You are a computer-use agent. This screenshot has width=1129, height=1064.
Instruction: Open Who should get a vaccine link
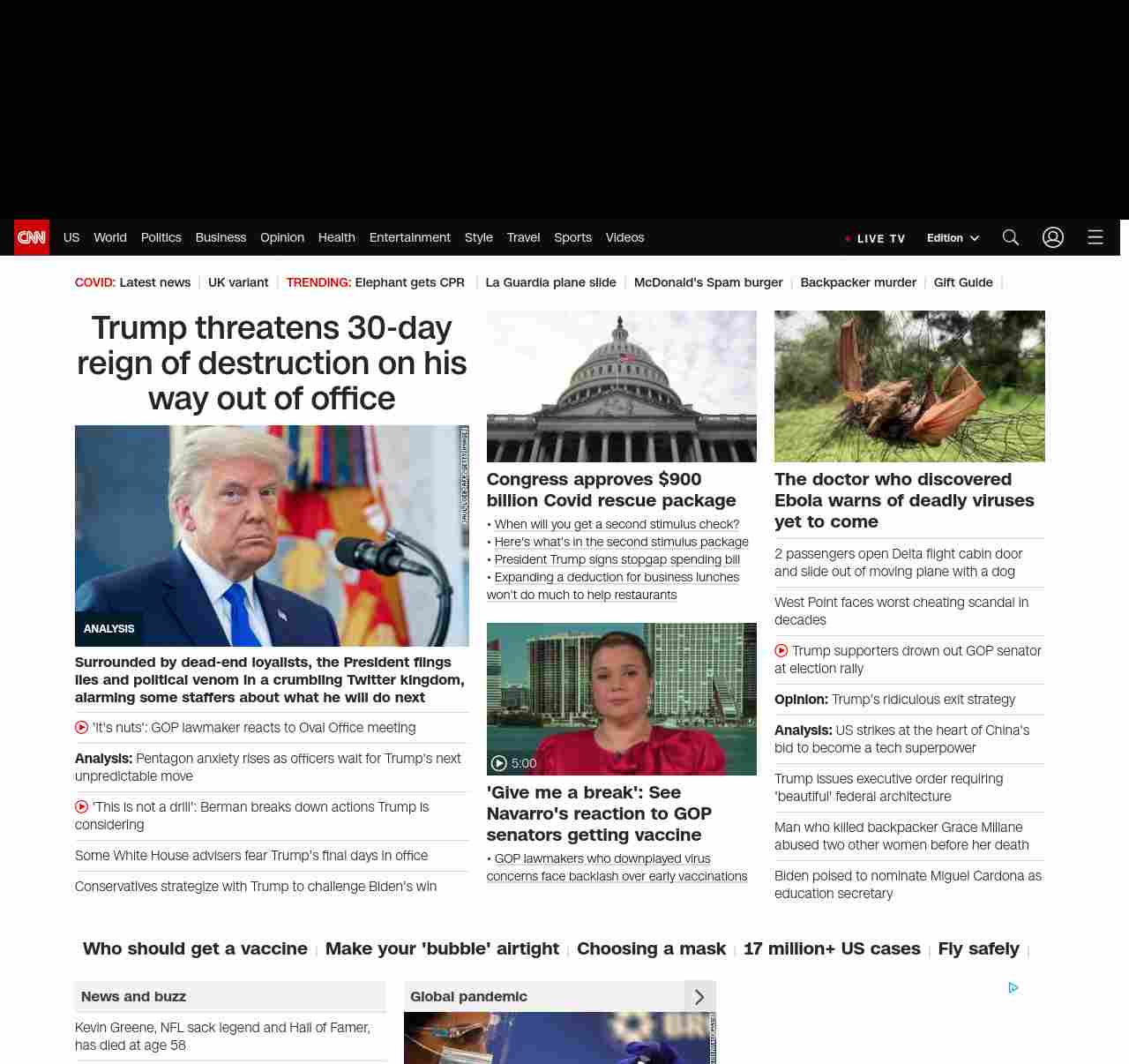195,948
